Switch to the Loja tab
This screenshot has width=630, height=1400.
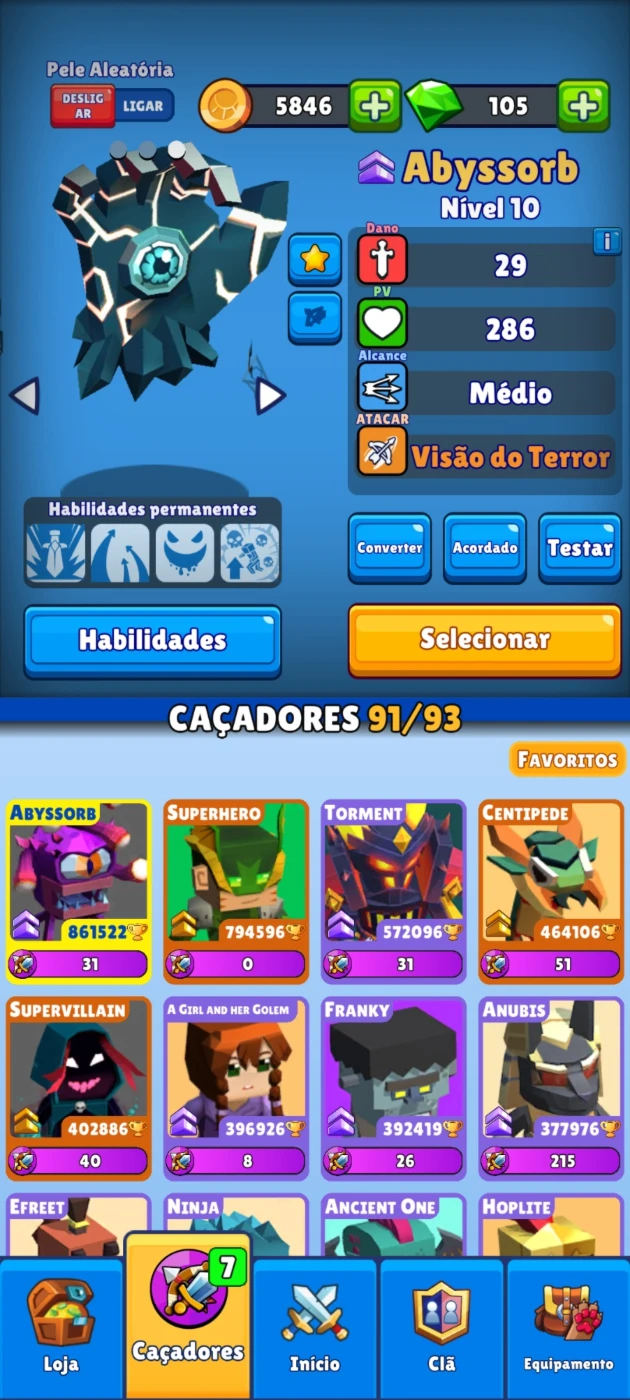click(61, 1329)
